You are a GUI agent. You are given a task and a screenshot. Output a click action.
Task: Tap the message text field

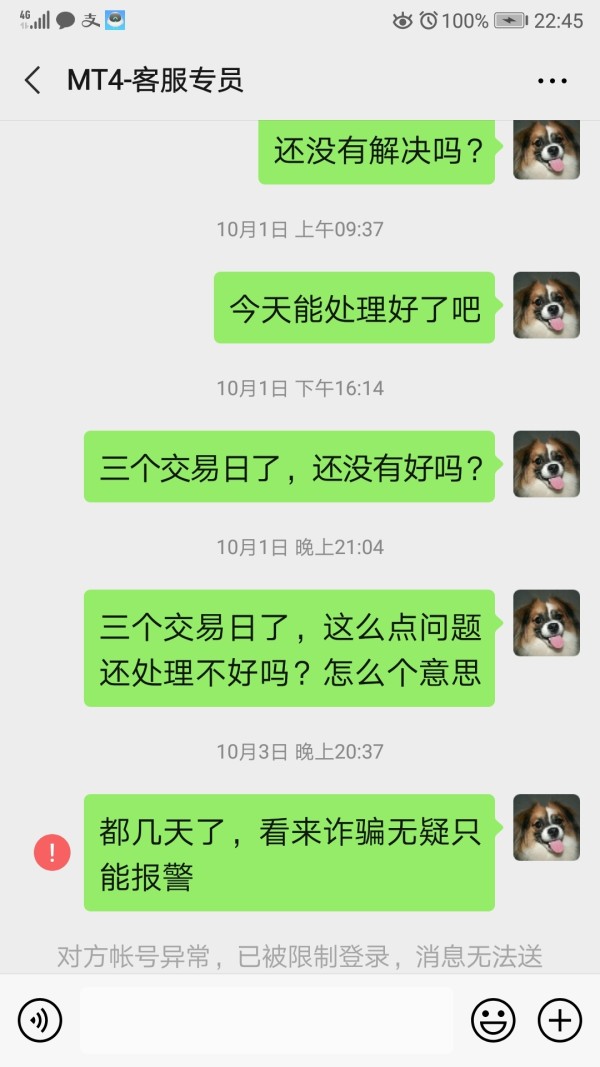[266, 1020]
